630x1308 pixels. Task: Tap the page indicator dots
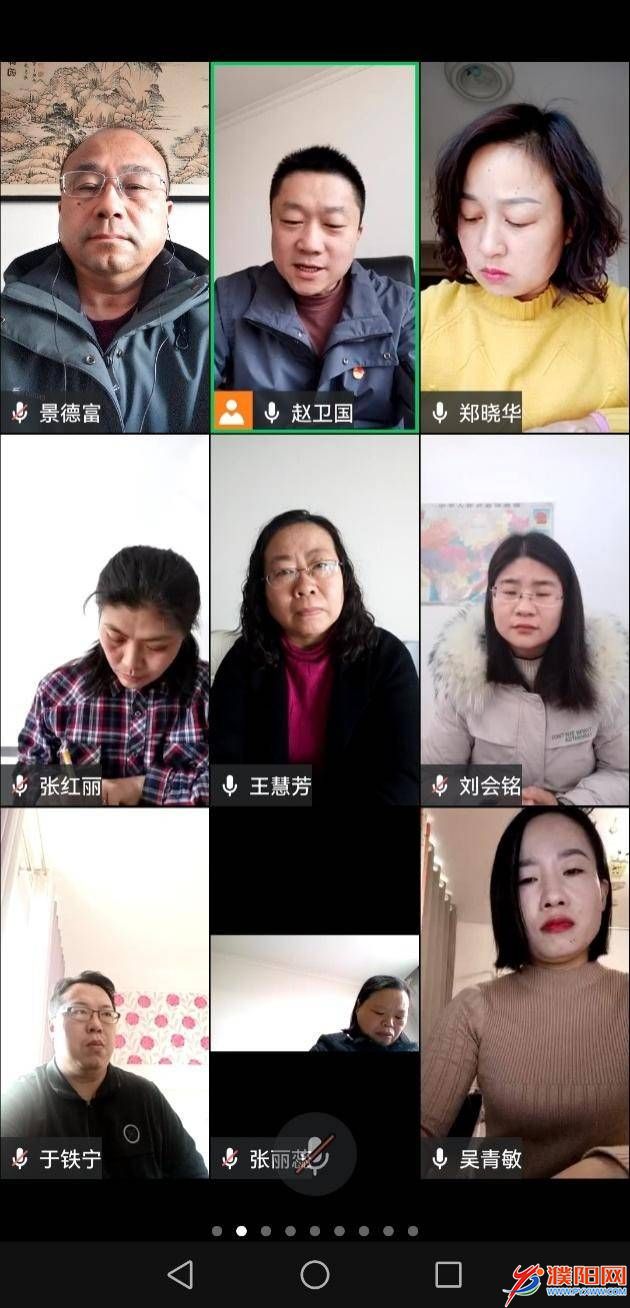[x=314, y=1231]
